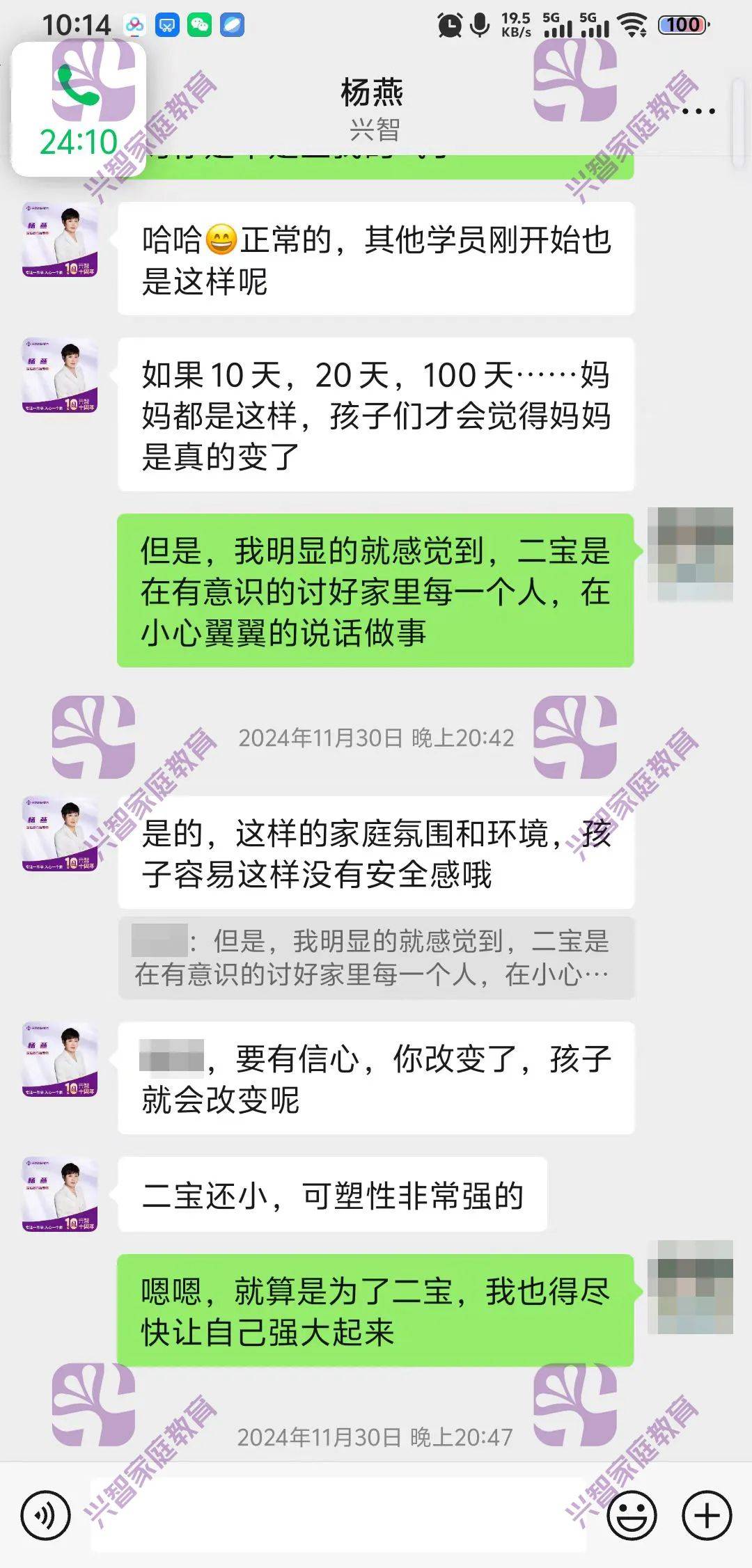Switch to voice message input
752x1568 pixels.
point(46,1515)
